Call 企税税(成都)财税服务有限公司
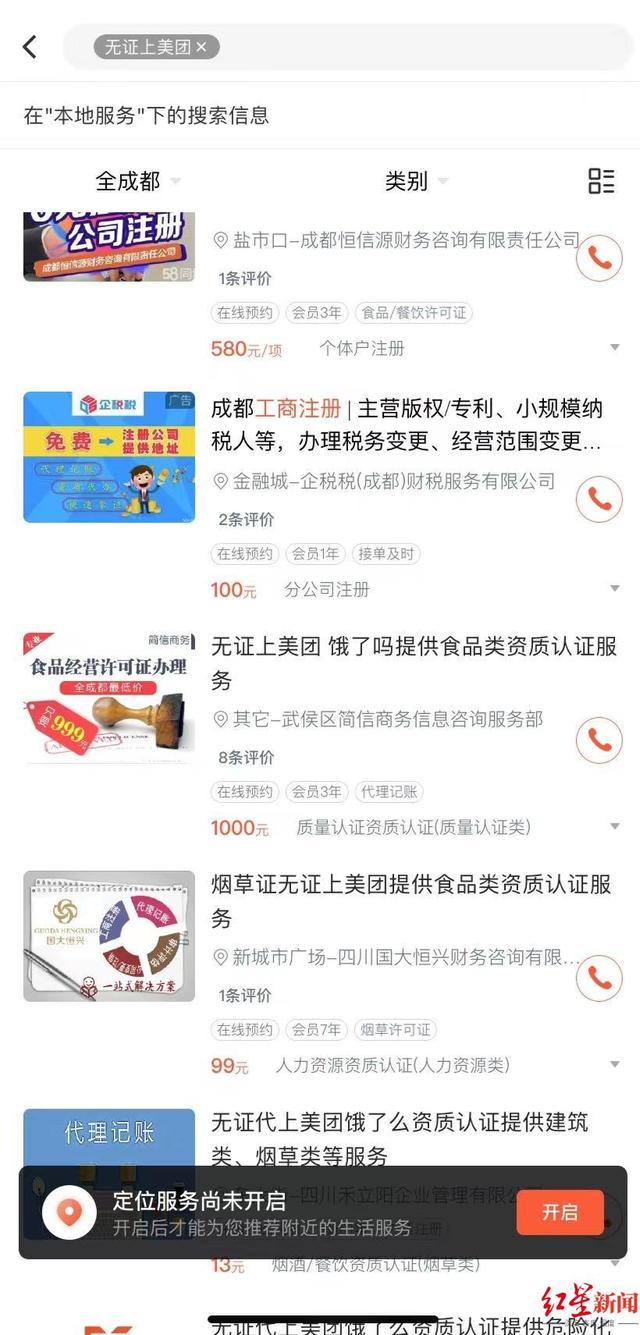 click(x=600, y=499)
